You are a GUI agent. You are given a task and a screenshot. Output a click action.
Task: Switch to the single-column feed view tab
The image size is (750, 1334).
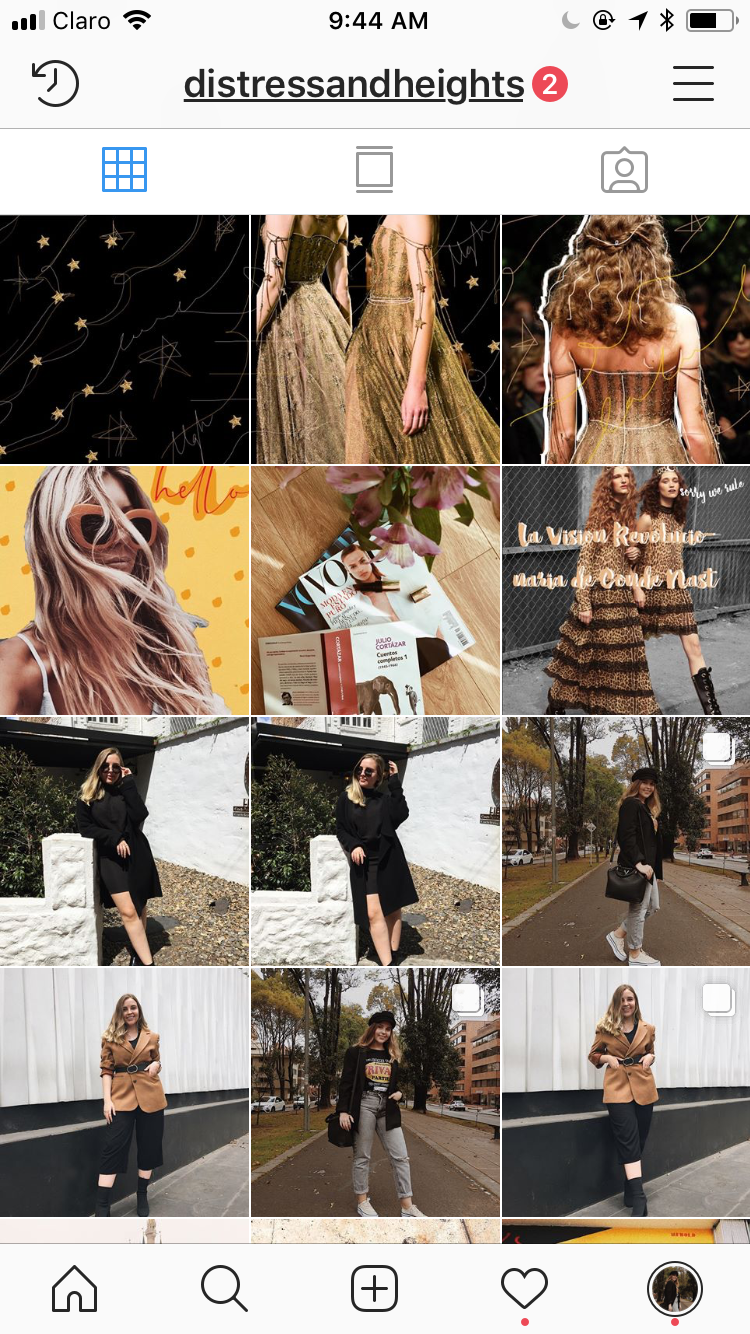point(374,170)
